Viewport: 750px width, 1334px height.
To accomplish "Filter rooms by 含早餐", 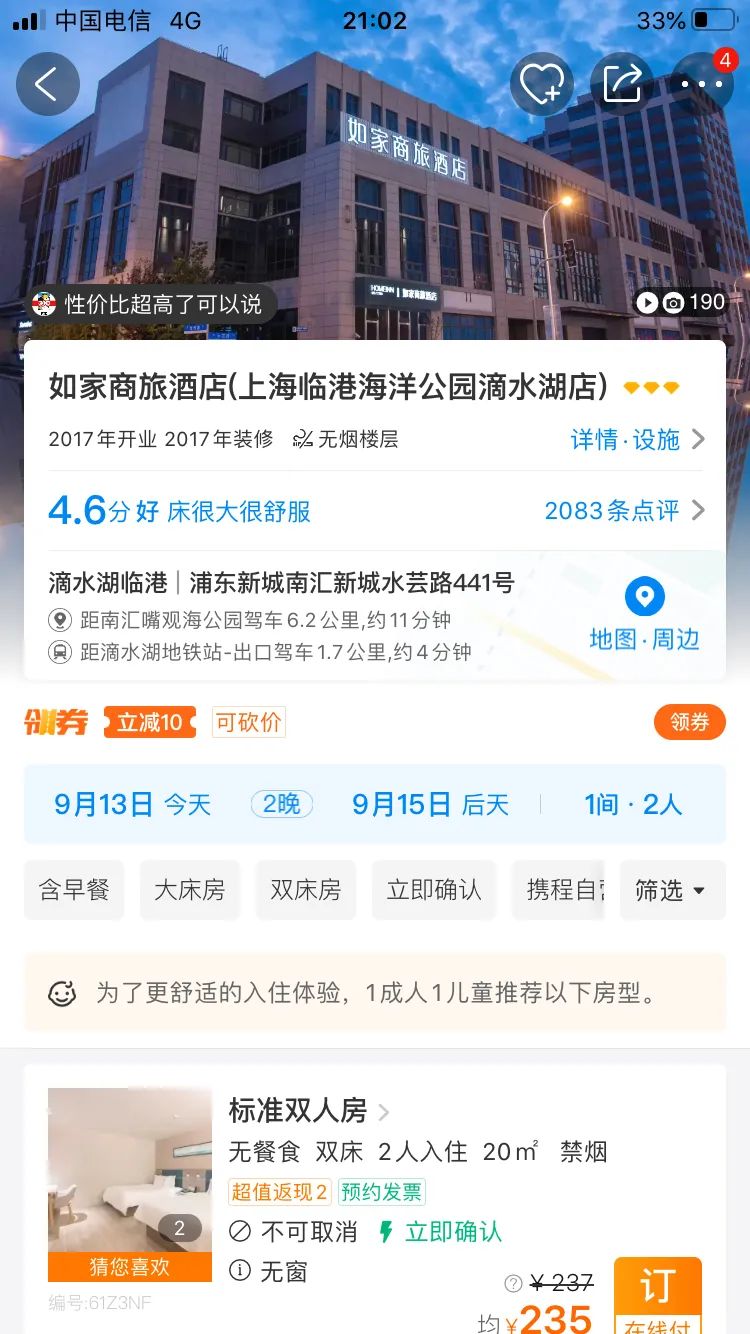I will [x=74, y=890].
